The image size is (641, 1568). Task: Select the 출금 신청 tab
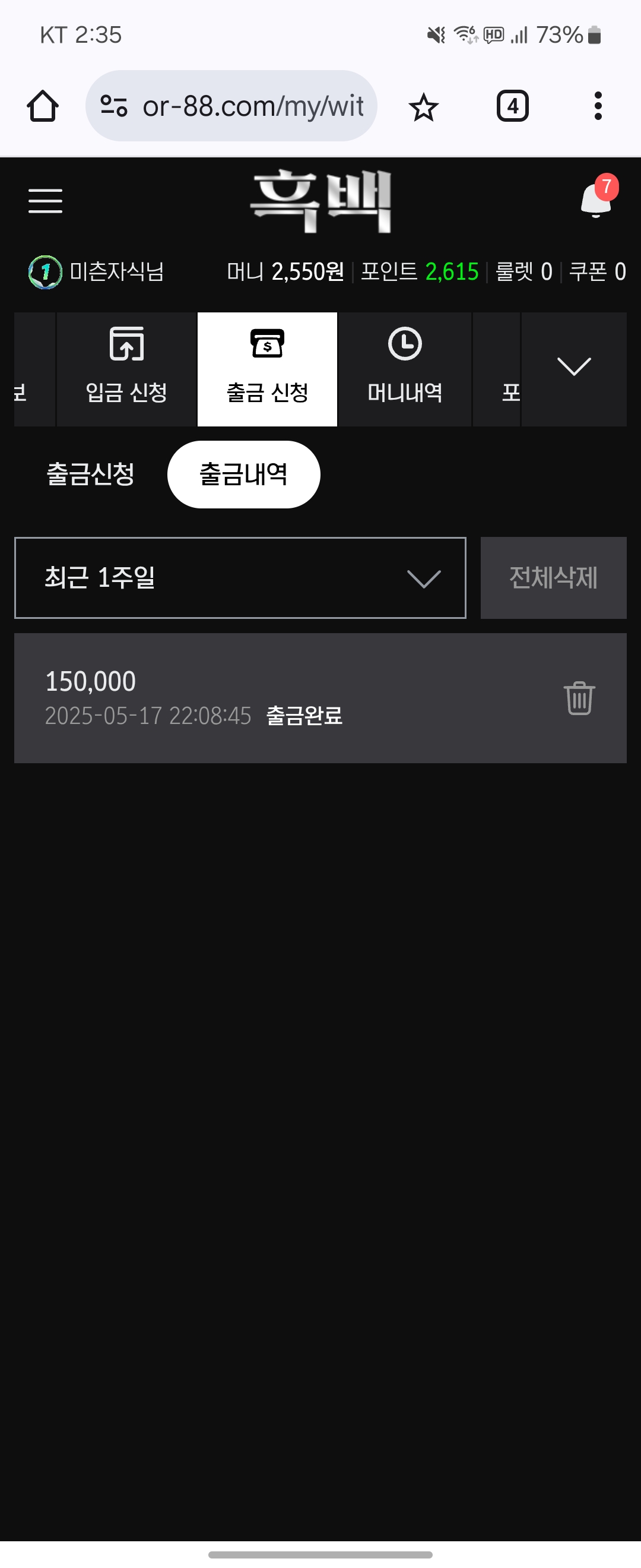click(x=267, y=369)
